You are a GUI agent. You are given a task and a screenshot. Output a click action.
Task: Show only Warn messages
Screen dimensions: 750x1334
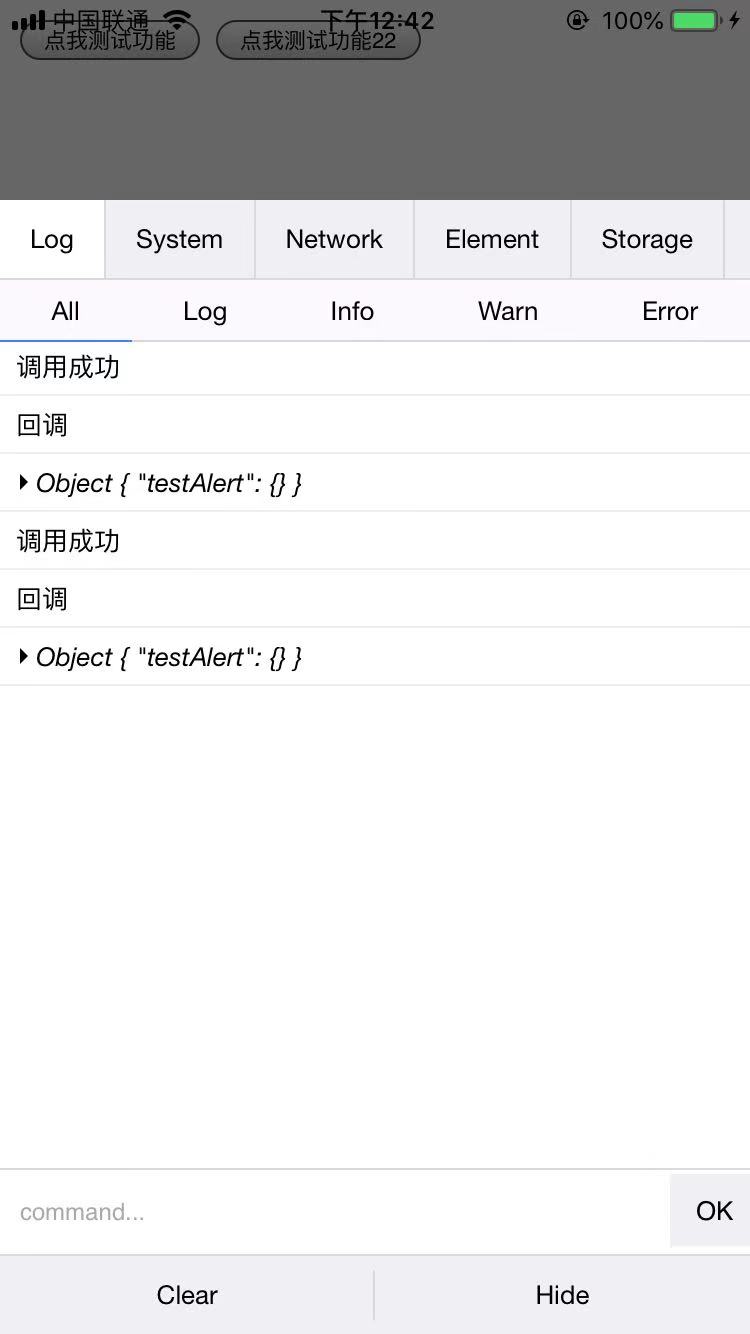(x=508, y=311)
